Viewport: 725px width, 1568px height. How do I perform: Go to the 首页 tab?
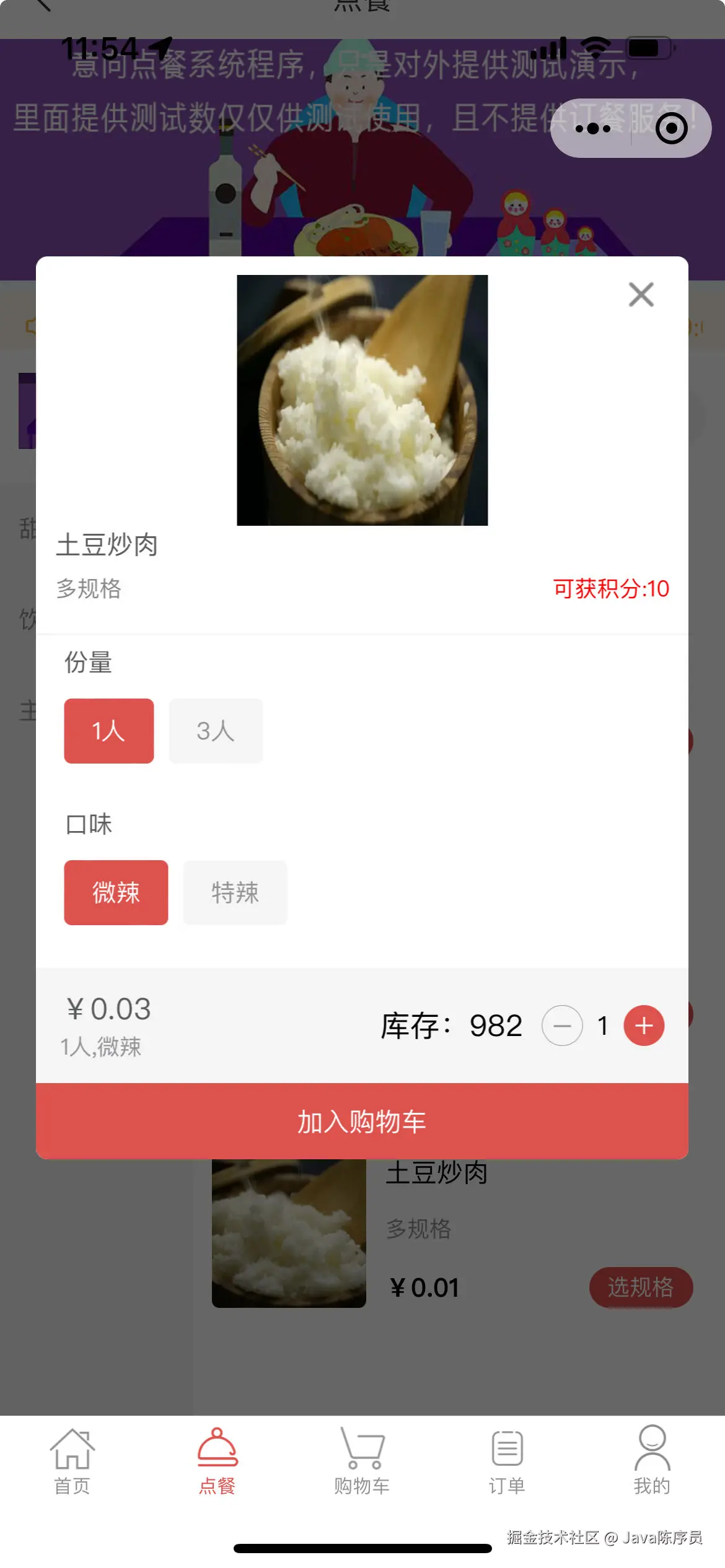pyautogui.click(x=72, y=1460)
